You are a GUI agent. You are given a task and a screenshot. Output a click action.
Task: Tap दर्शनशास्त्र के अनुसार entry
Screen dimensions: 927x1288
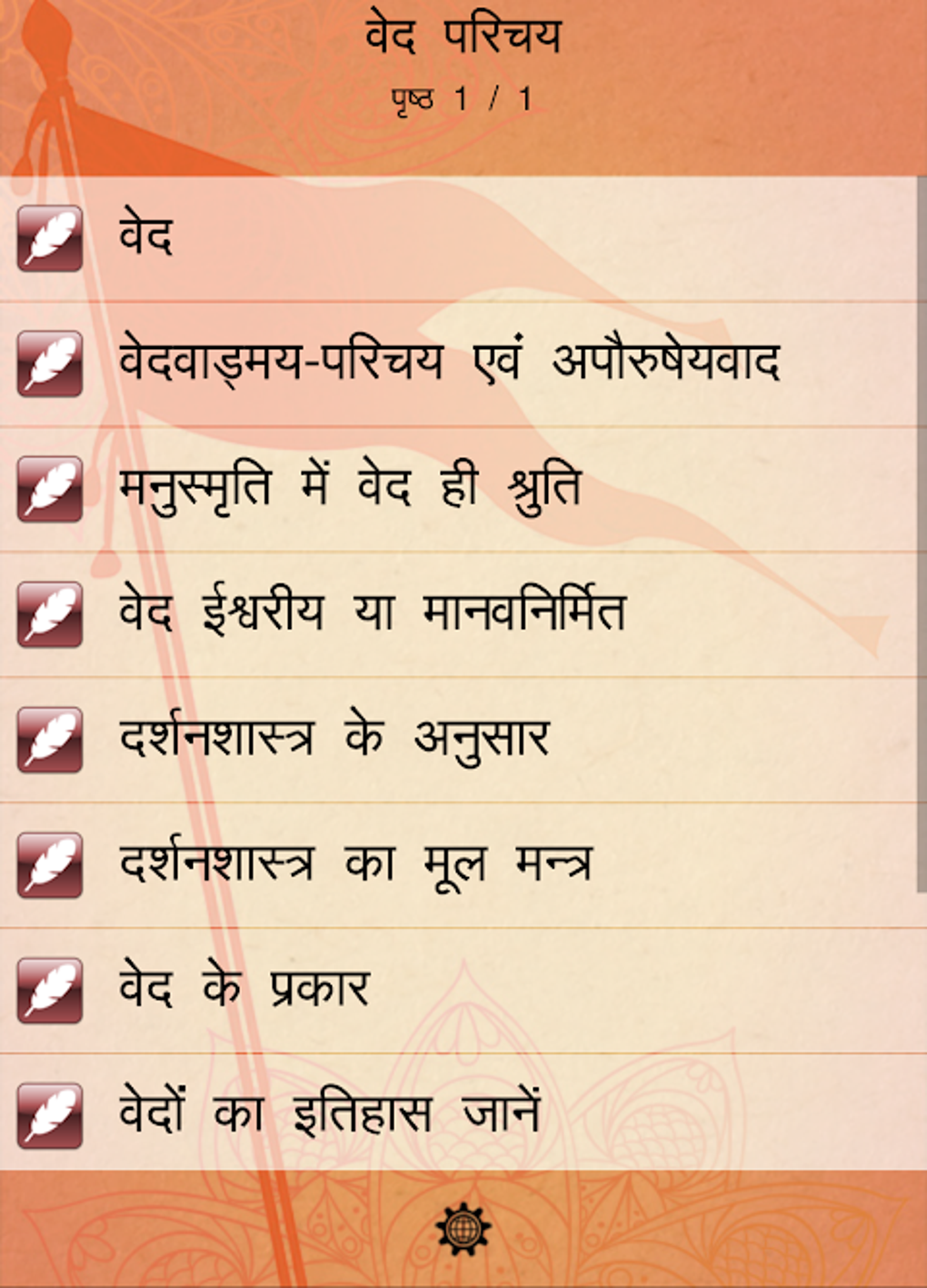[459, 740]
